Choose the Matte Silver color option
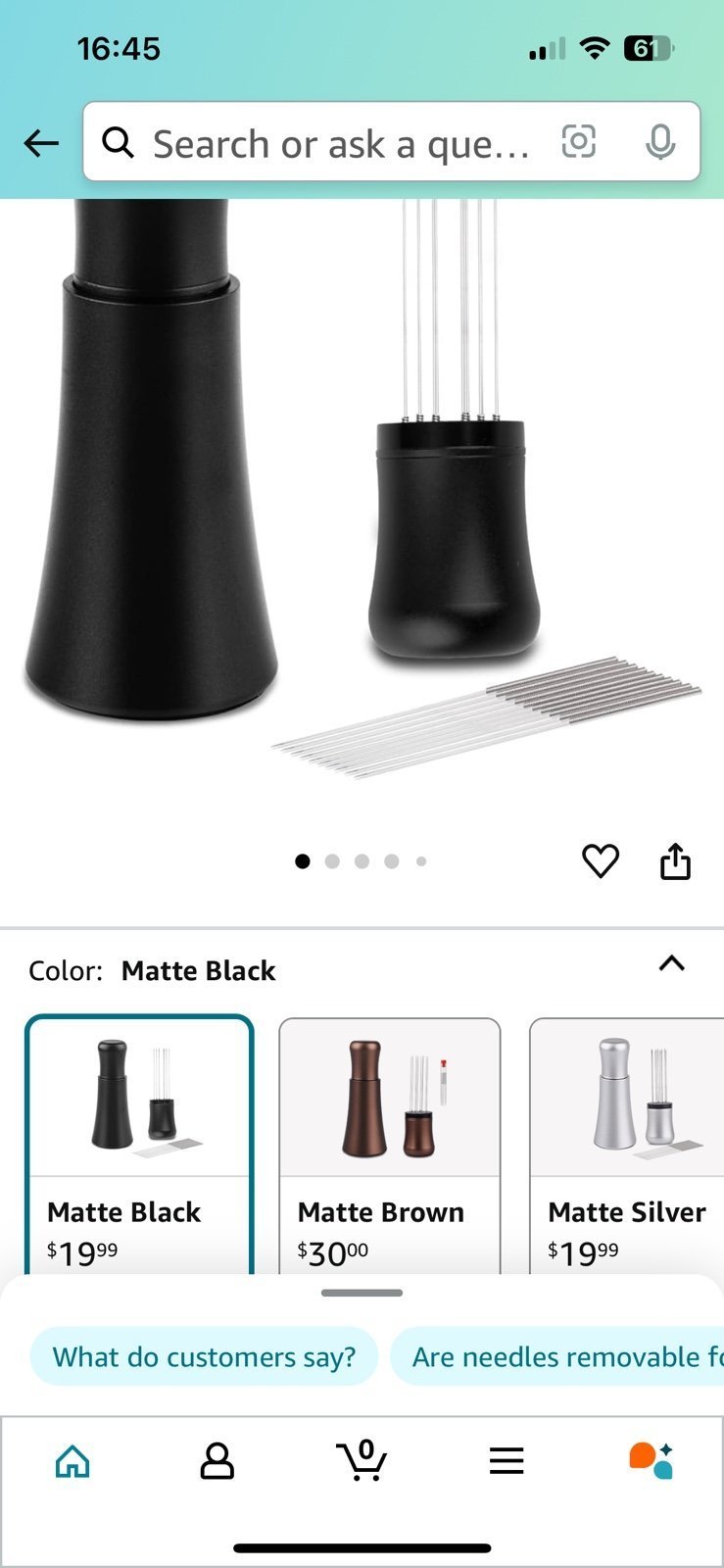Image resolution: width=724 pixels, height=1568 pixels. click(x=627, y=1146)
